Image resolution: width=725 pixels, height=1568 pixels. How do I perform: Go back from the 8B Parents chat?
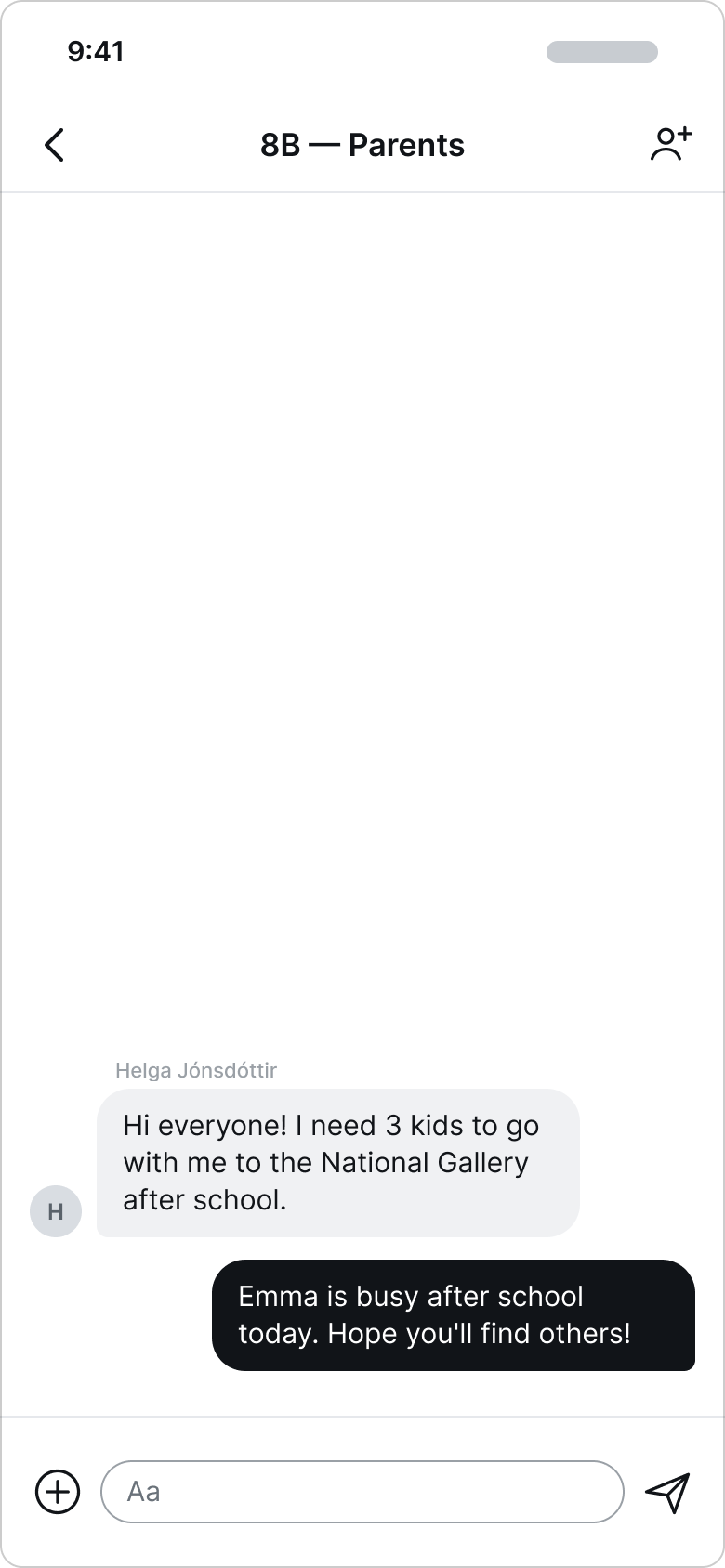55,145
